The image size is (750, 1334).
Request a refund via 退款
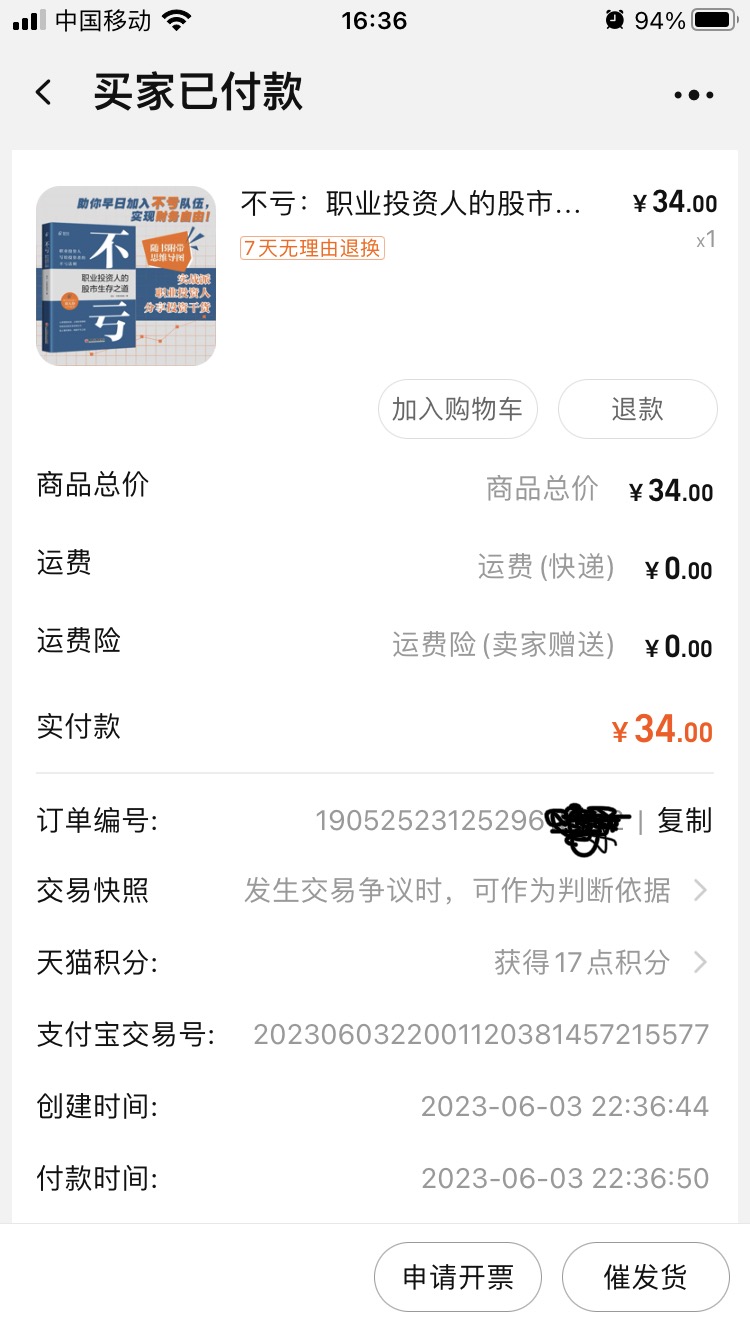click(637, 409)
